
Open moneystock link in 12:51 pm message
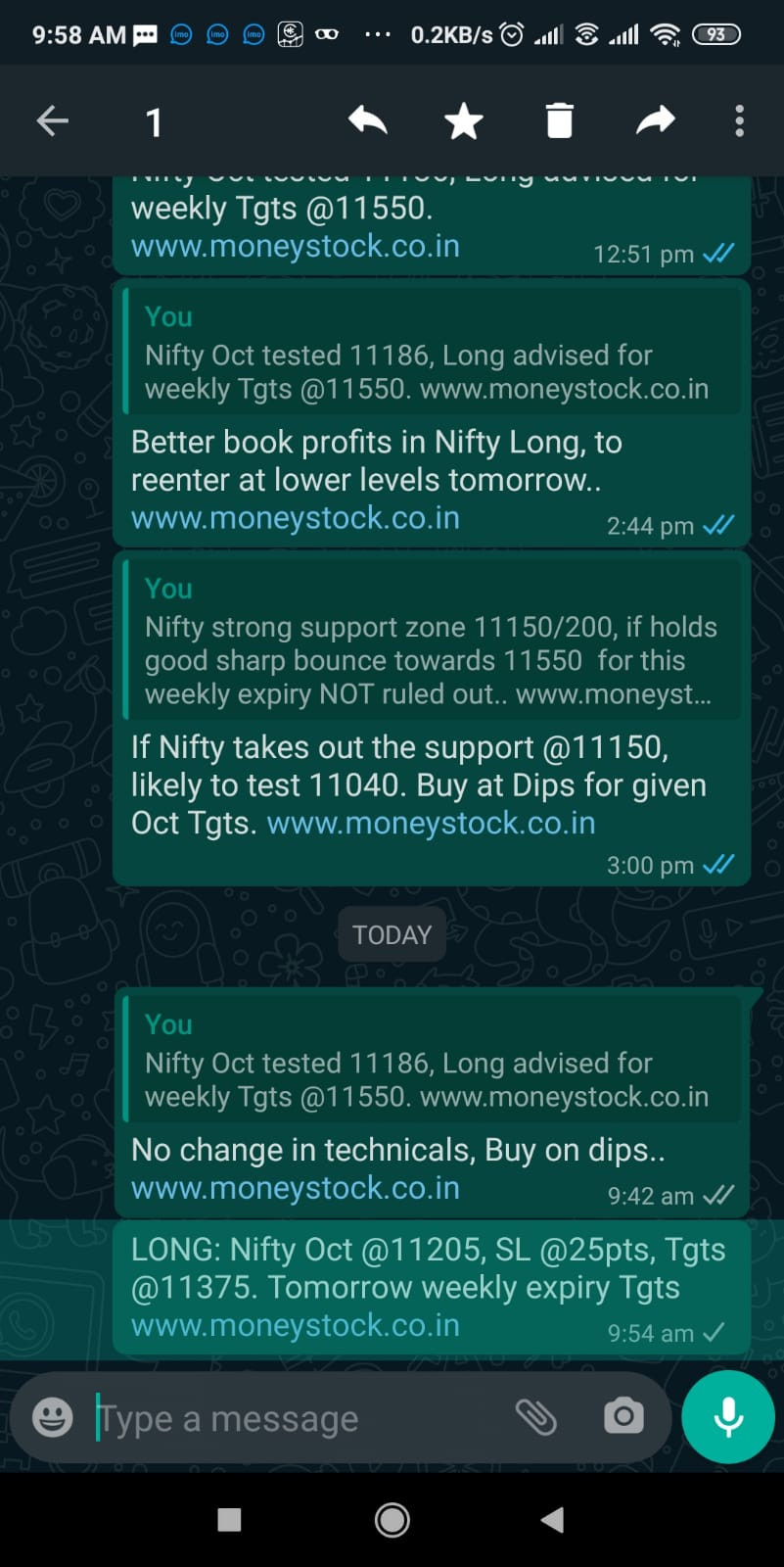coord(295,247)
